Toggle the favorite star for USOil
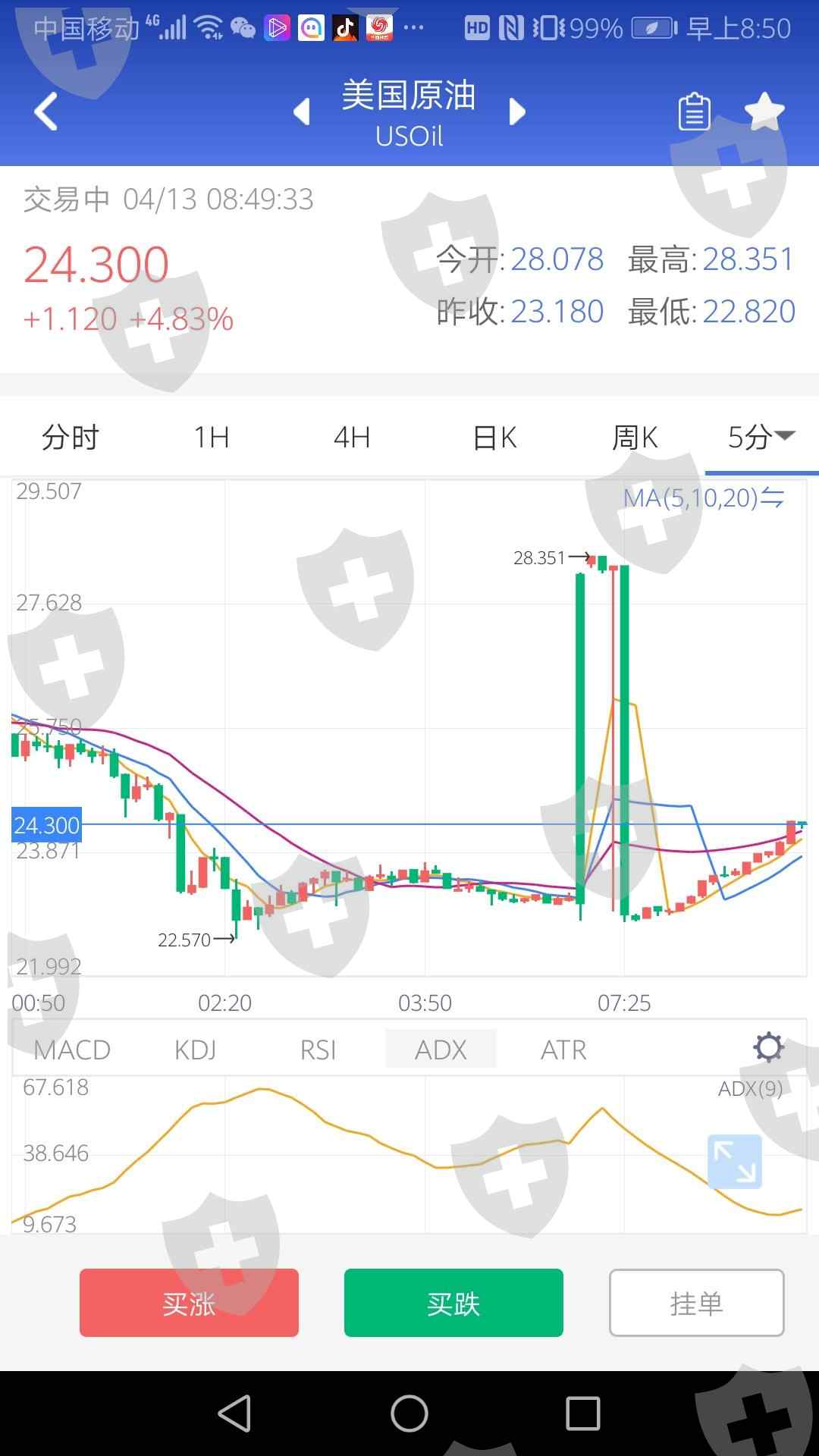The width and height of the screenshot is (819, 1456). (764, 111)
